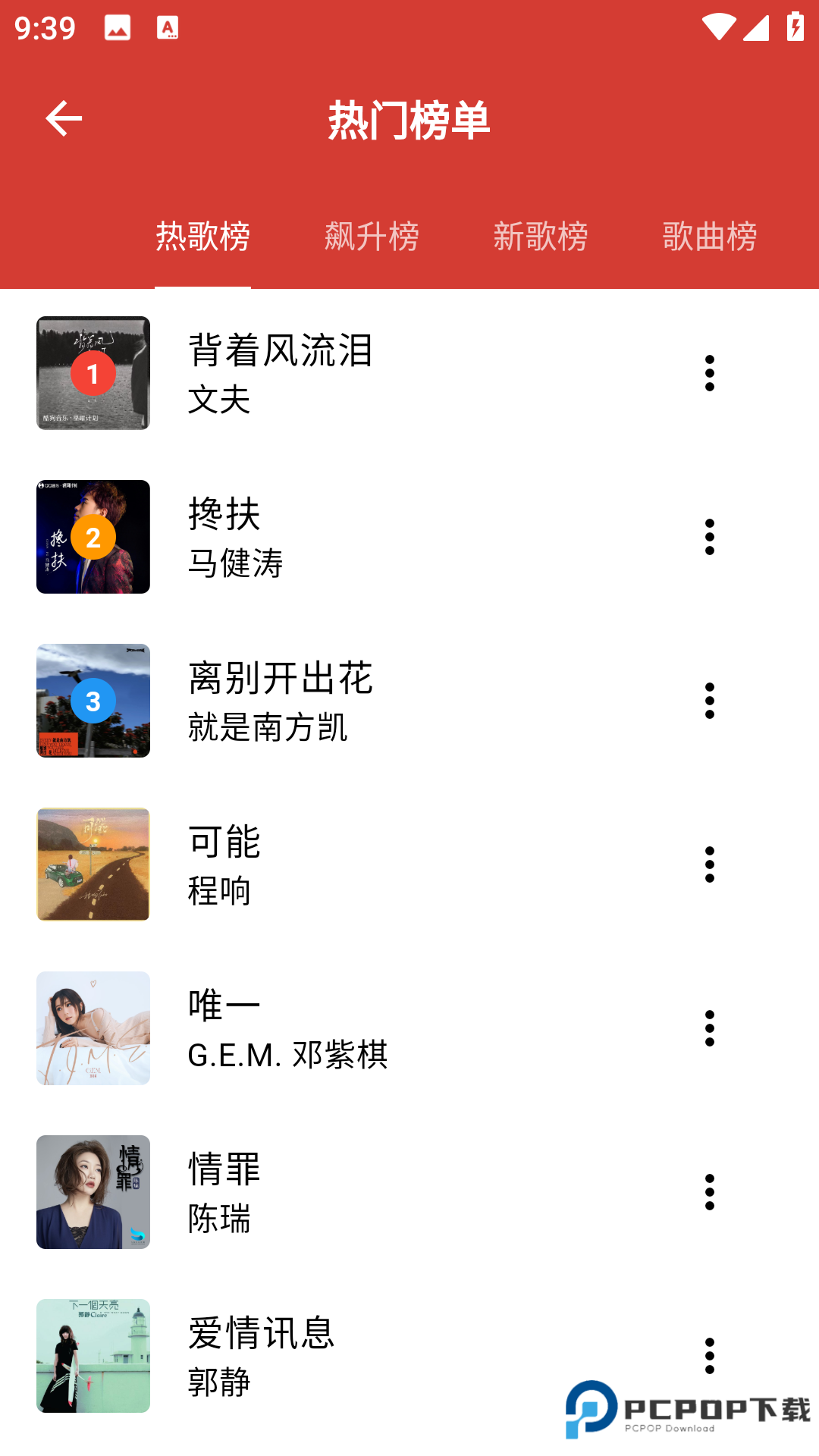Image resolution: width=819 pixels, height=1456 pixels.
Task: Select the 热歌榜 tab
Action: tap(202, 237)
